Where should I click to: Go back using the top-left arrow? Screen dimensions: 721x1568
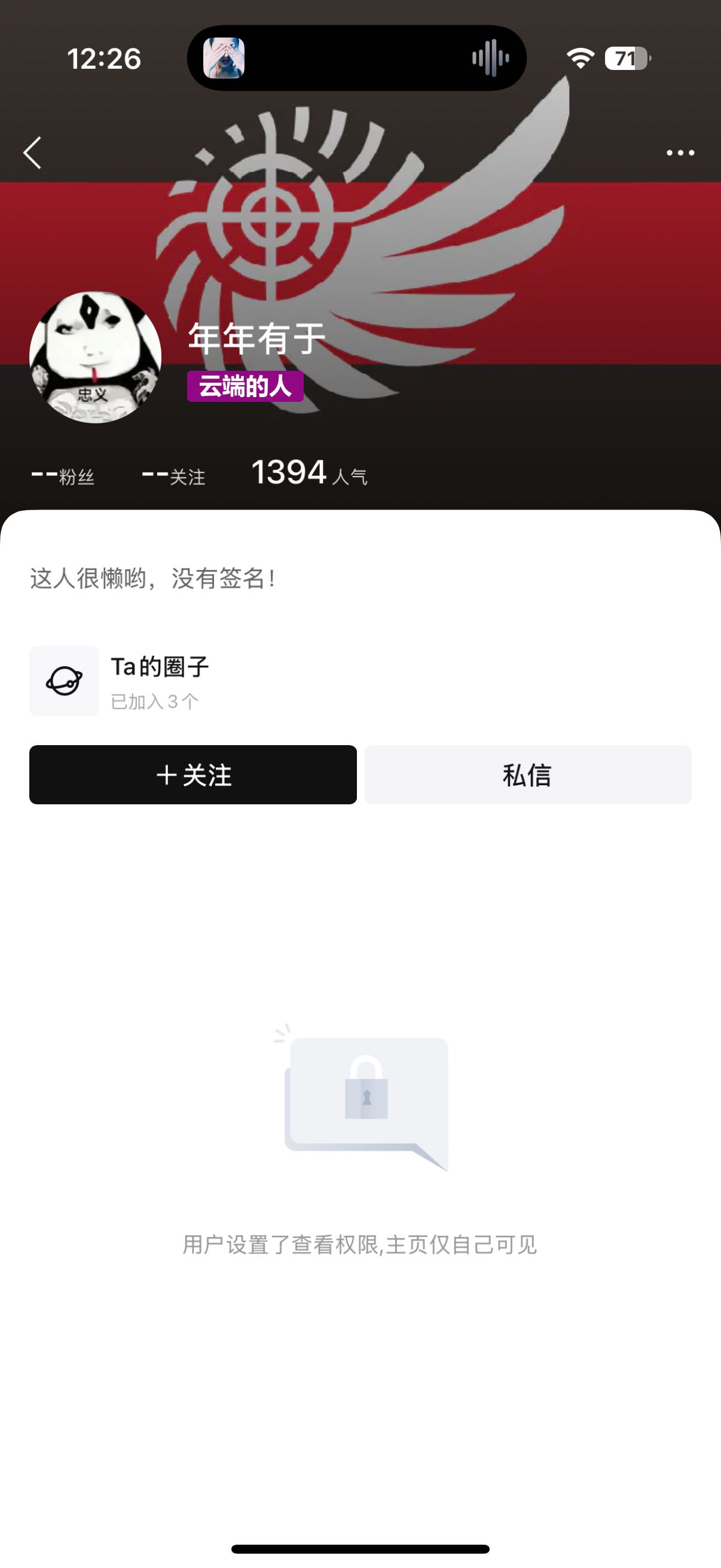(x=33, y=152)
